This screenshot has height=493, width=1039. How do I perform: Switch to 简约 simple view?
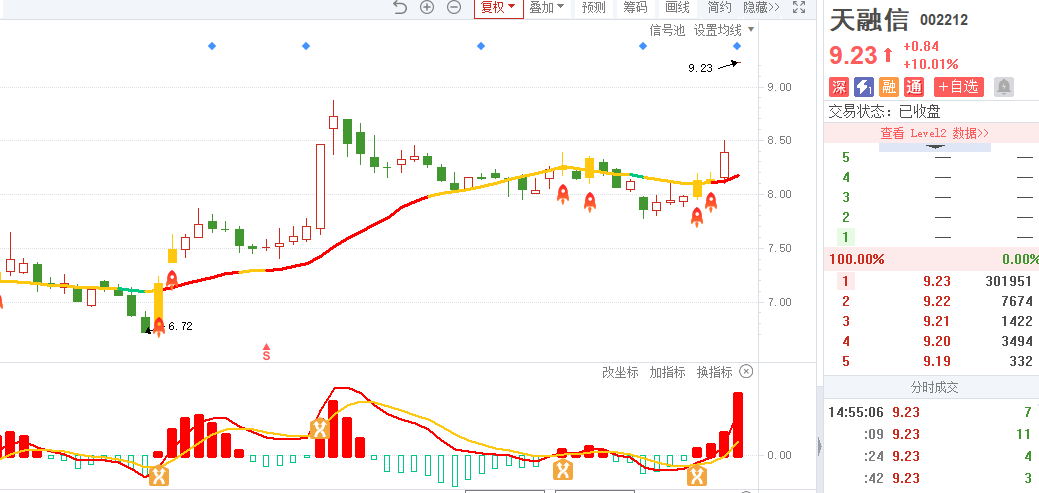pos(719,7)
